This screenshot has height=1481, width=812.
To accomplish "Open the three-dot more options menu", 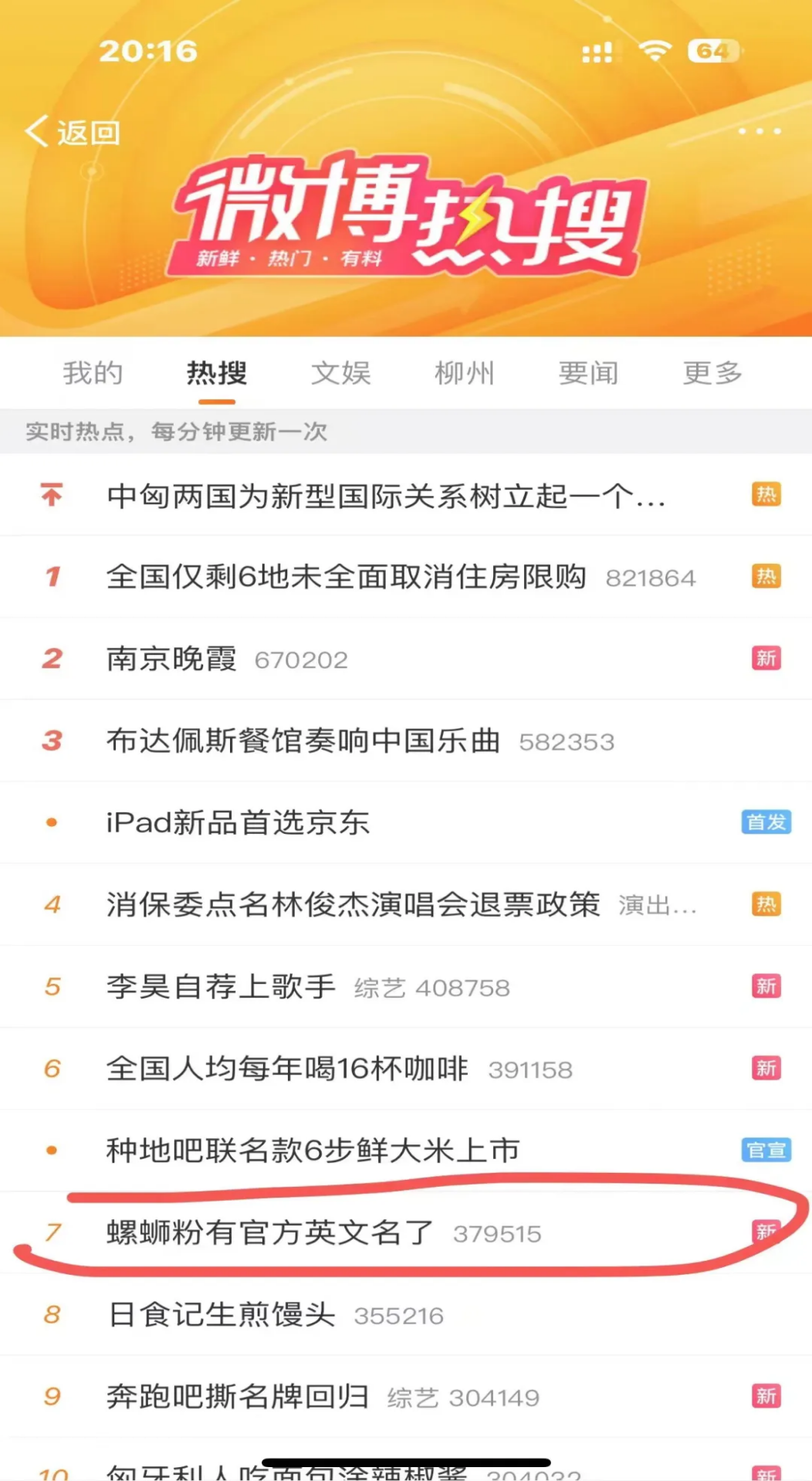I will coord(760,131).
